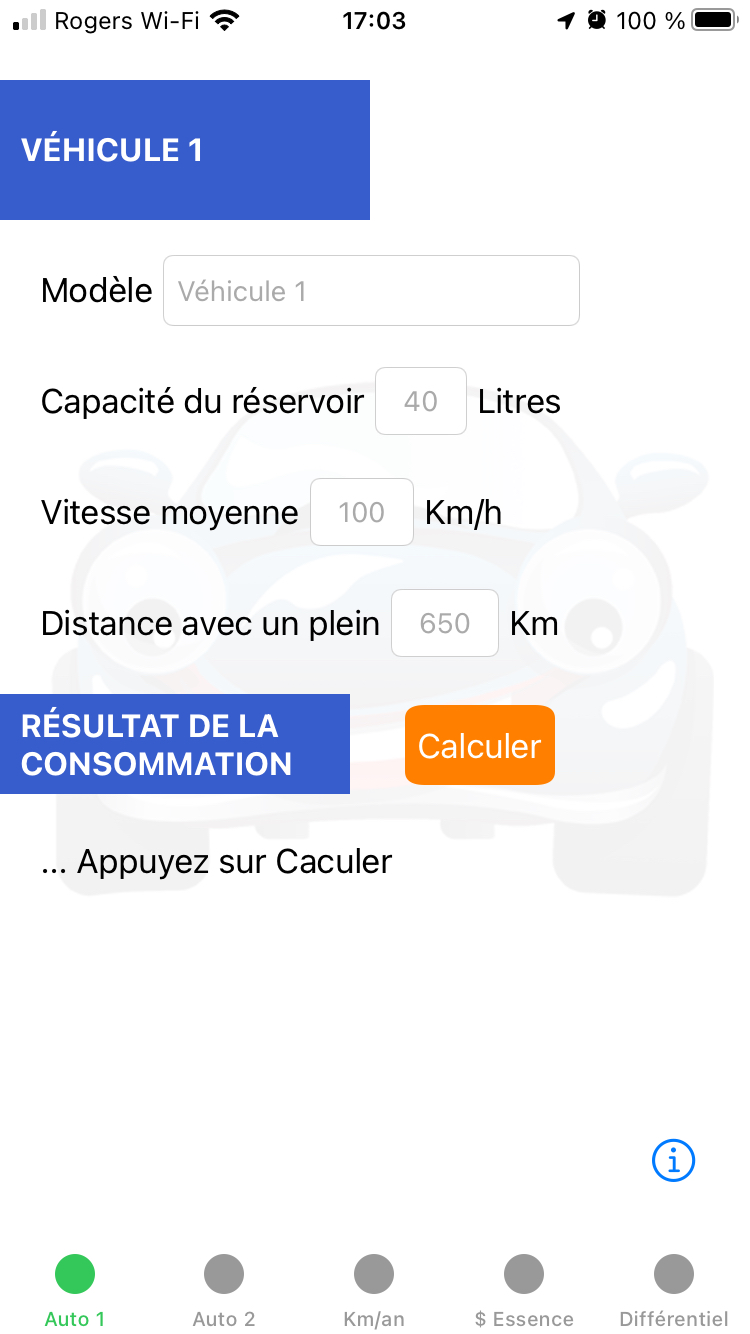Image resolution: width=750 pixels, height=1334 pixels.
Task: Open the Km/an tab
Action: pos(374,1290)
